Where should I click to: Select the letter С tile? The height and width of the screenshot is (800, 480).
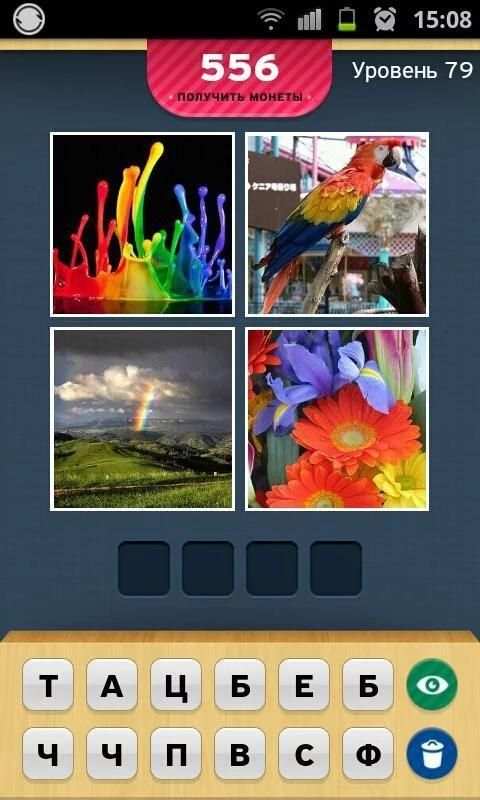point(304,754)
